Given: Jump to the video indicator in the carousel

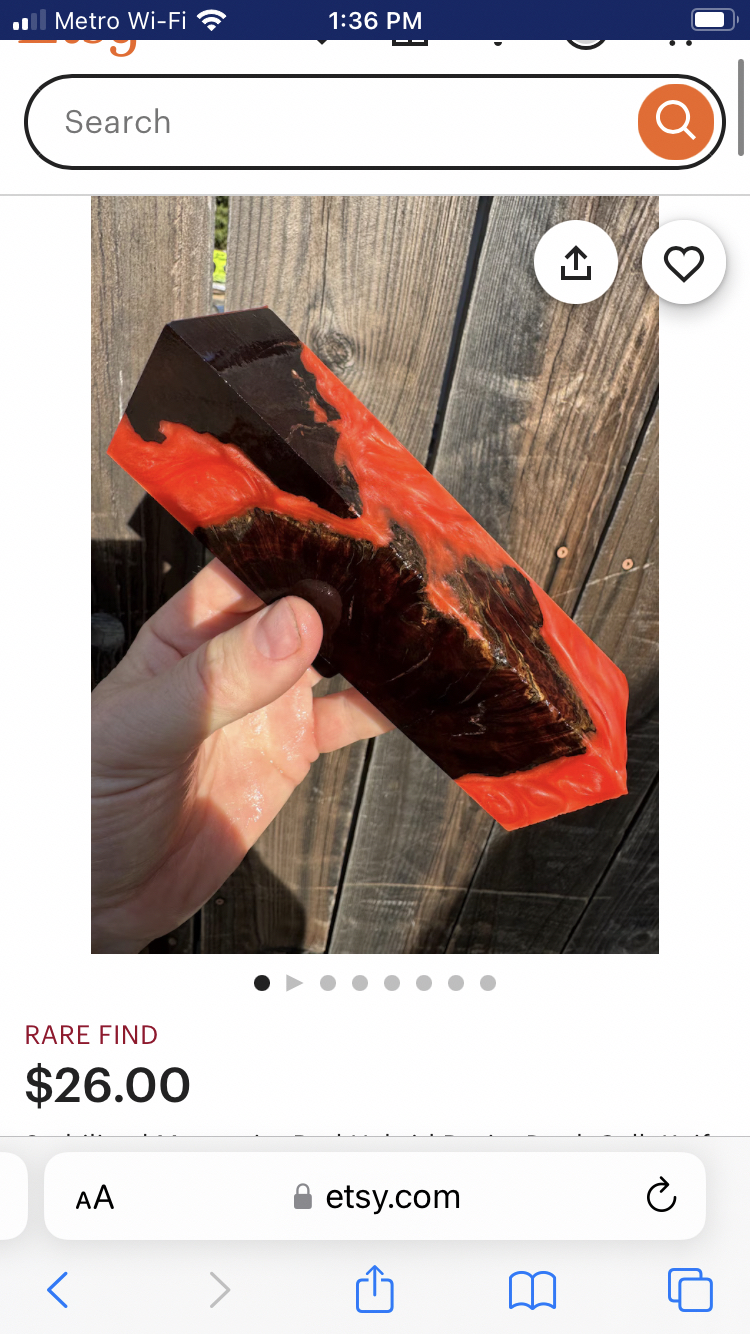Looking at the screenshot, I should click(x=294, y=983).
